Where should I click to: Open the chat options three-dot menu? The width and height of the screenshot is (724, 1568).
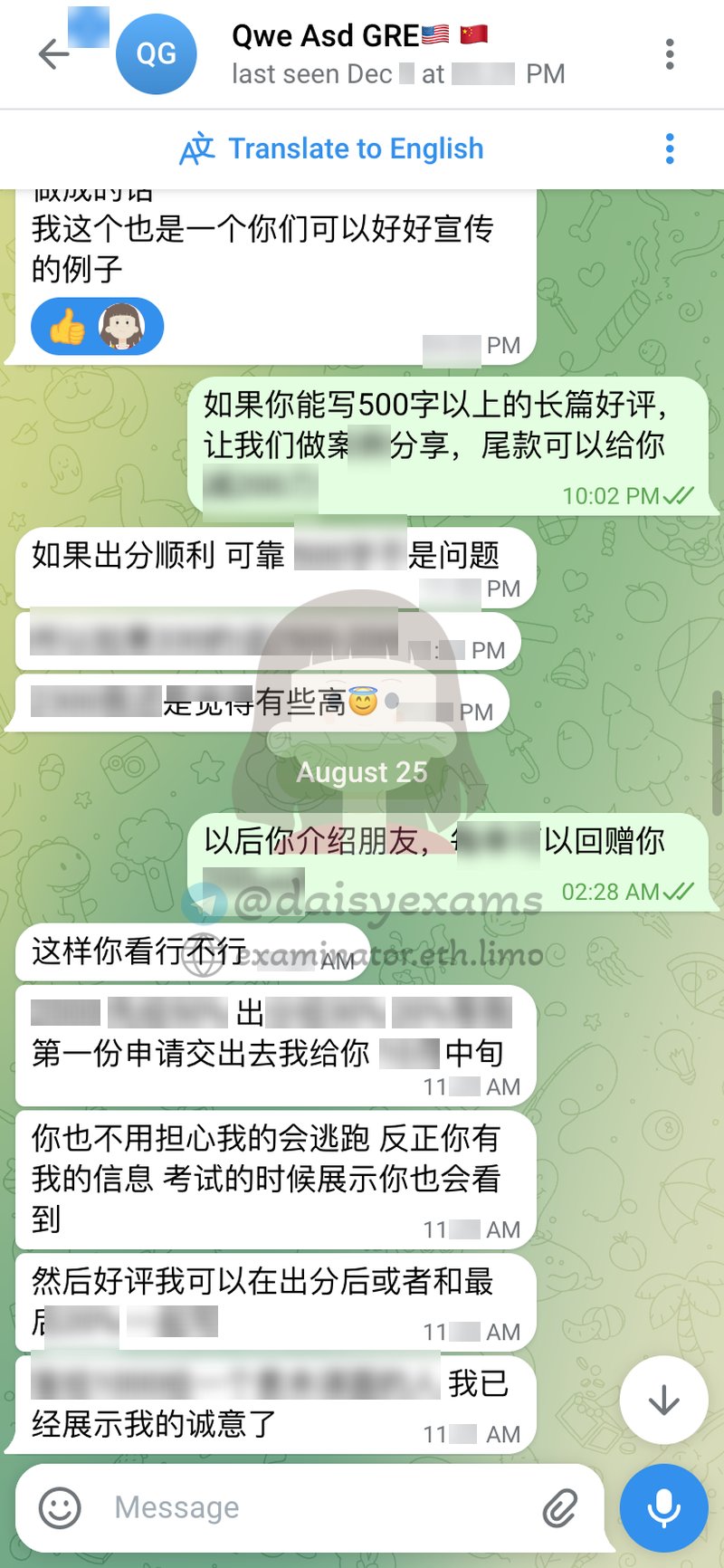(x=670, y=53)
